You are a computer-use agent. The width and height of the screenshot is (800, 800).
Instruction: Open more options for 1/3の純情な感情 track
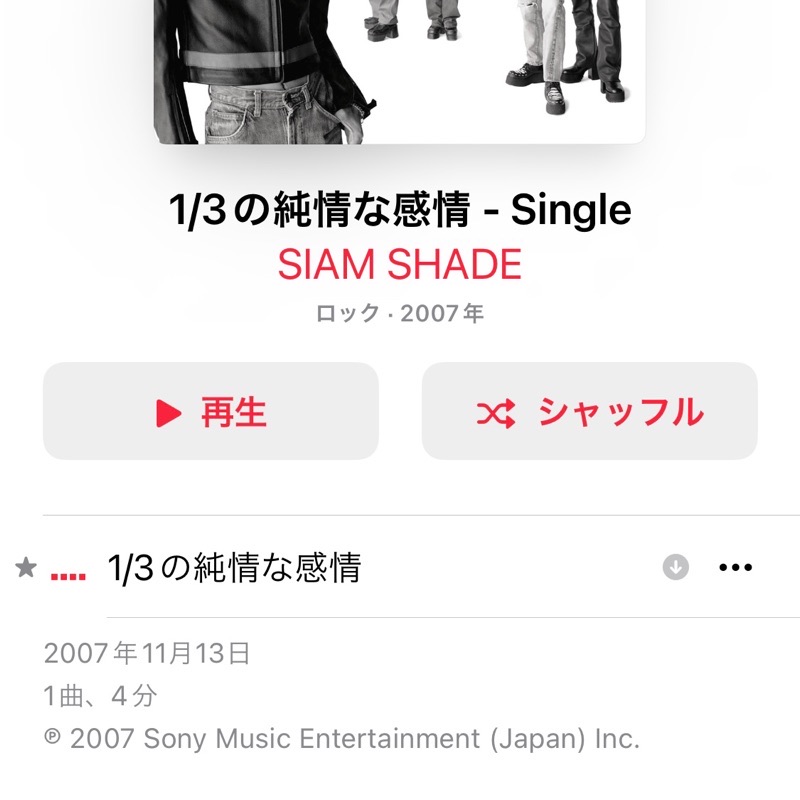click(735, 568)
